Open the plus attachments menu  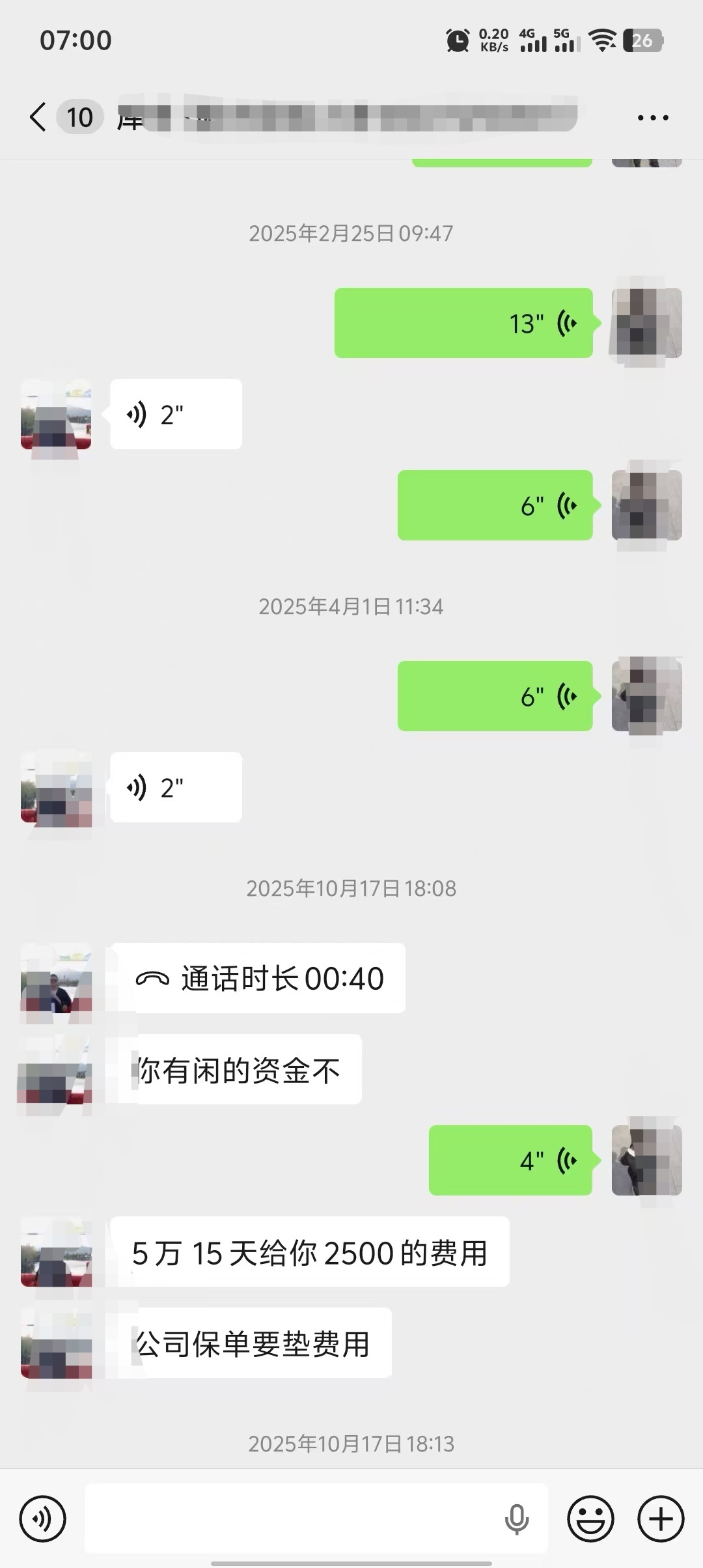coord(661,1519)
